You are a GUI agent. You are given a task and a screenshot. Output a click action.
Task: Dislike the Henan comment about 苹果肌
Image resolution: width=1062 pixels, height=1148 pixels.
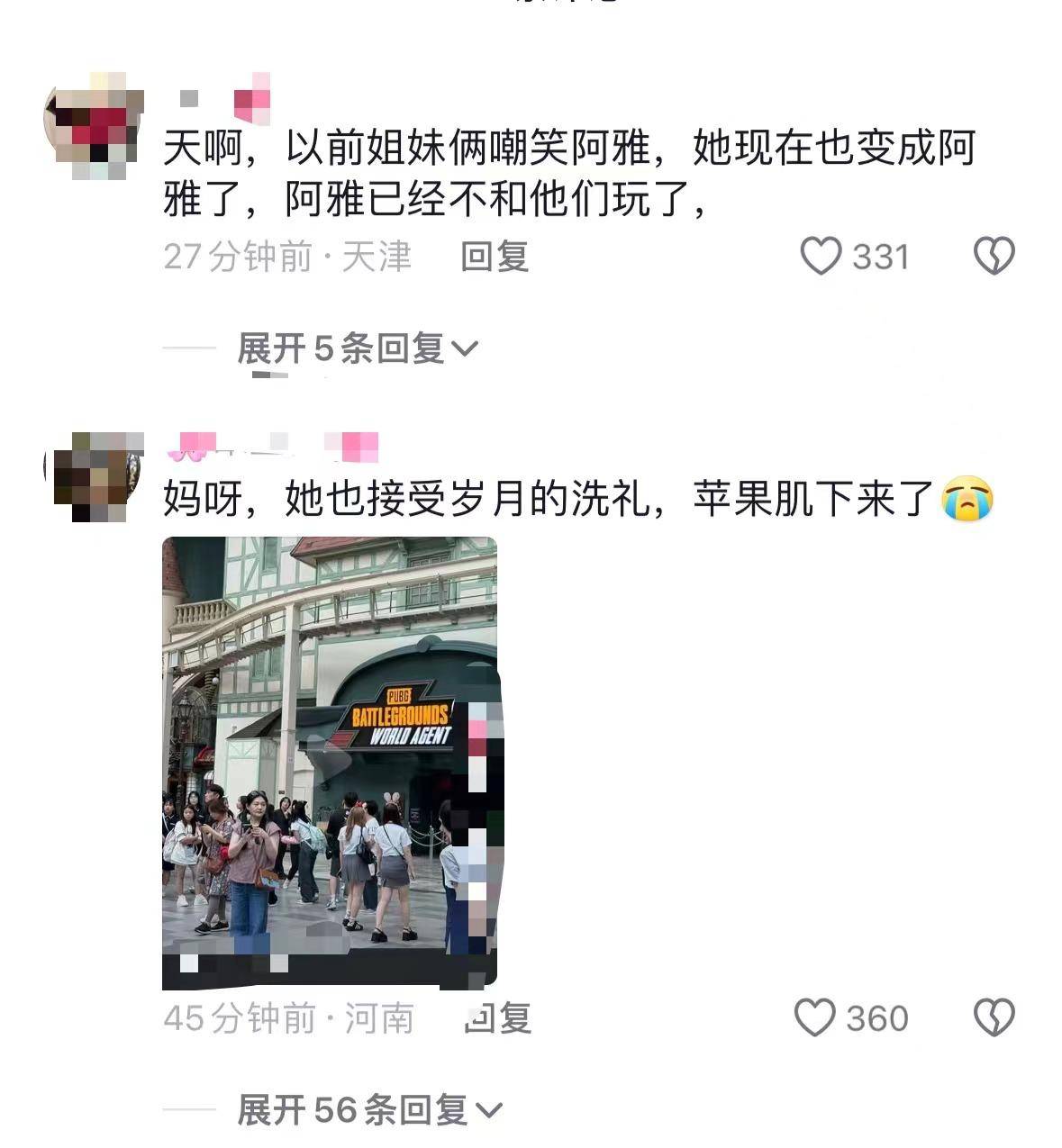click(x=994, y=1018)
